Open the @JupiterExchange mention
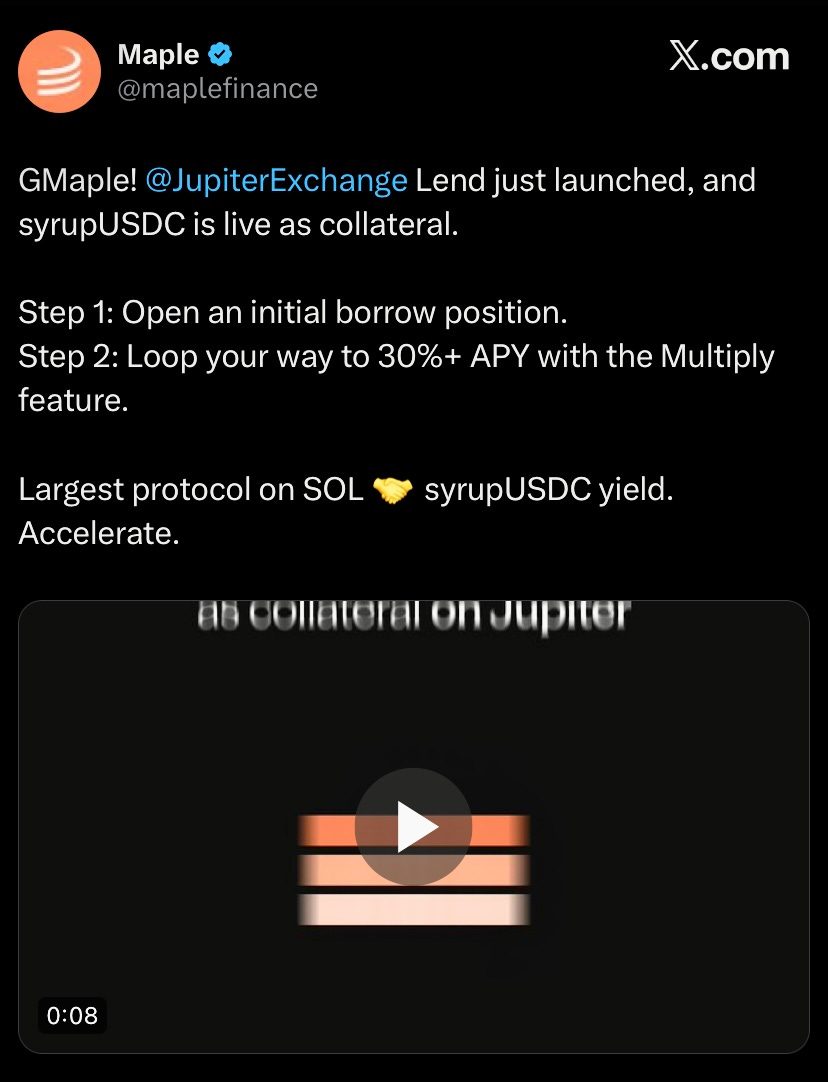 [276, 181]
